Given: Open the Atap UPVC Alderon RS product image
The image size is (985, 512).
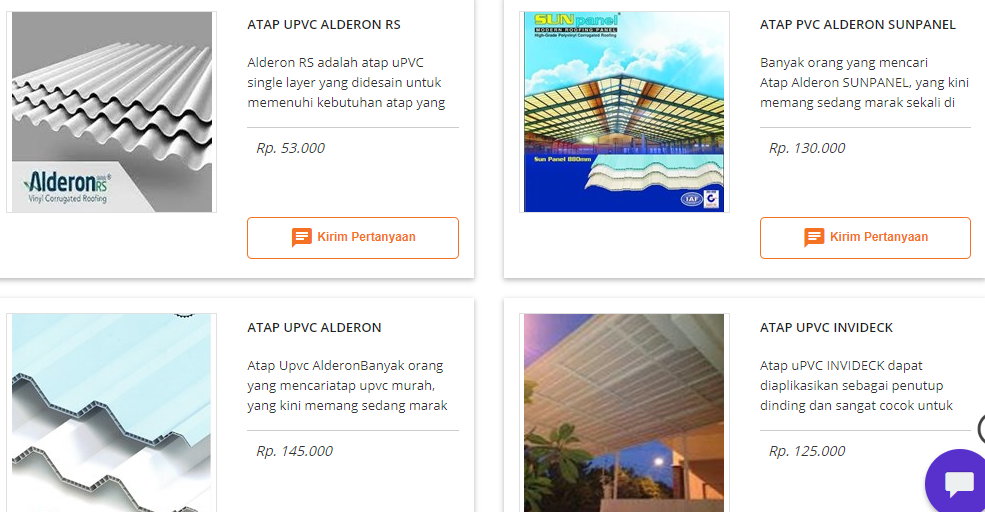Looking at the screenshot, I should (x=112, y=112).
